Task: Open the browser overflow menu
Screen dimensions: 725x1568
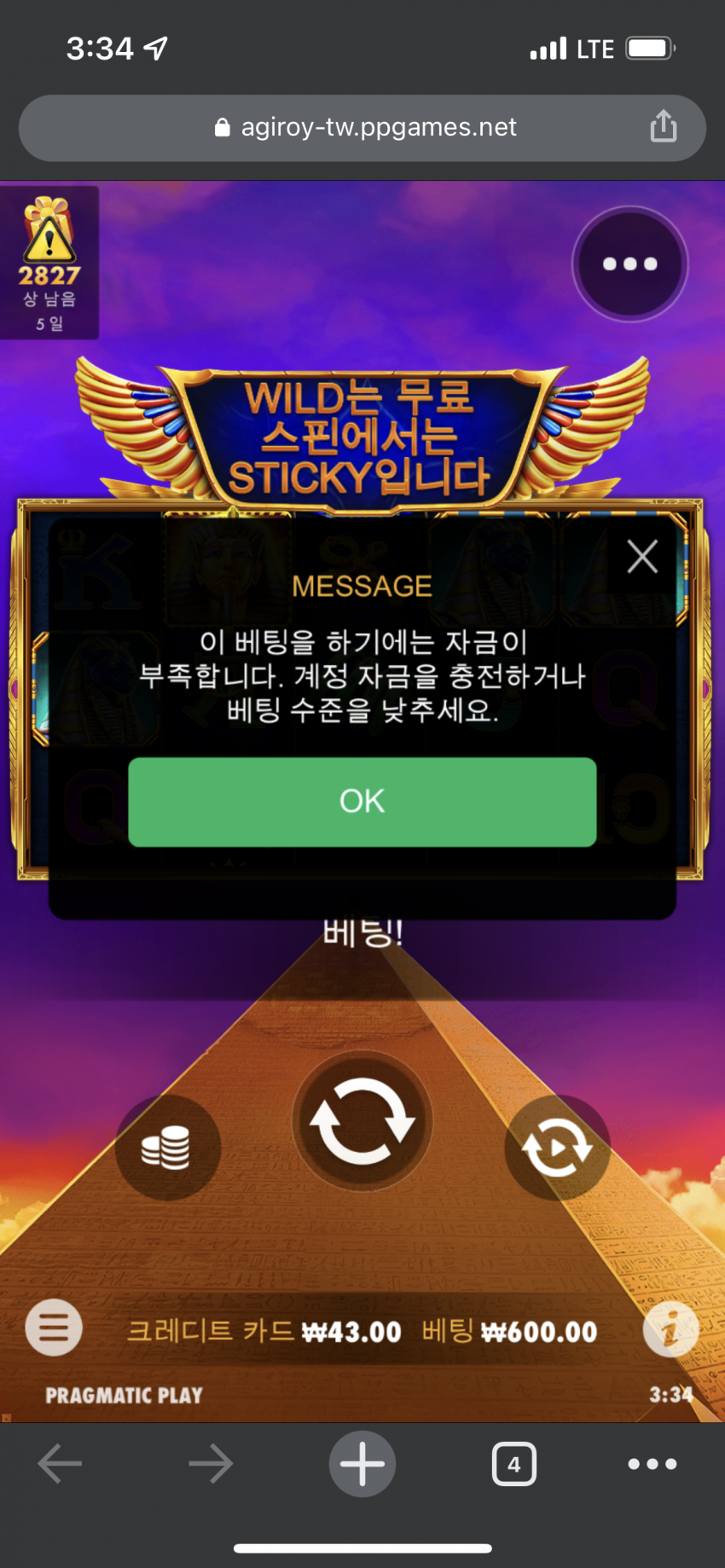Action: 652,1464
